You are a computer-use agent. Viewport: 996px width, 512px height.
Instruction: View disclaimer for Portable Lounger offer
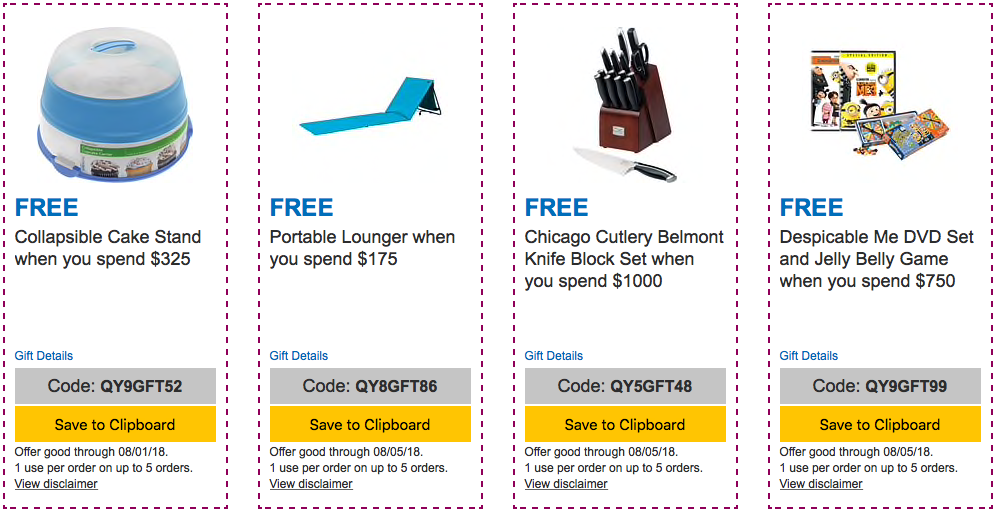311,484
